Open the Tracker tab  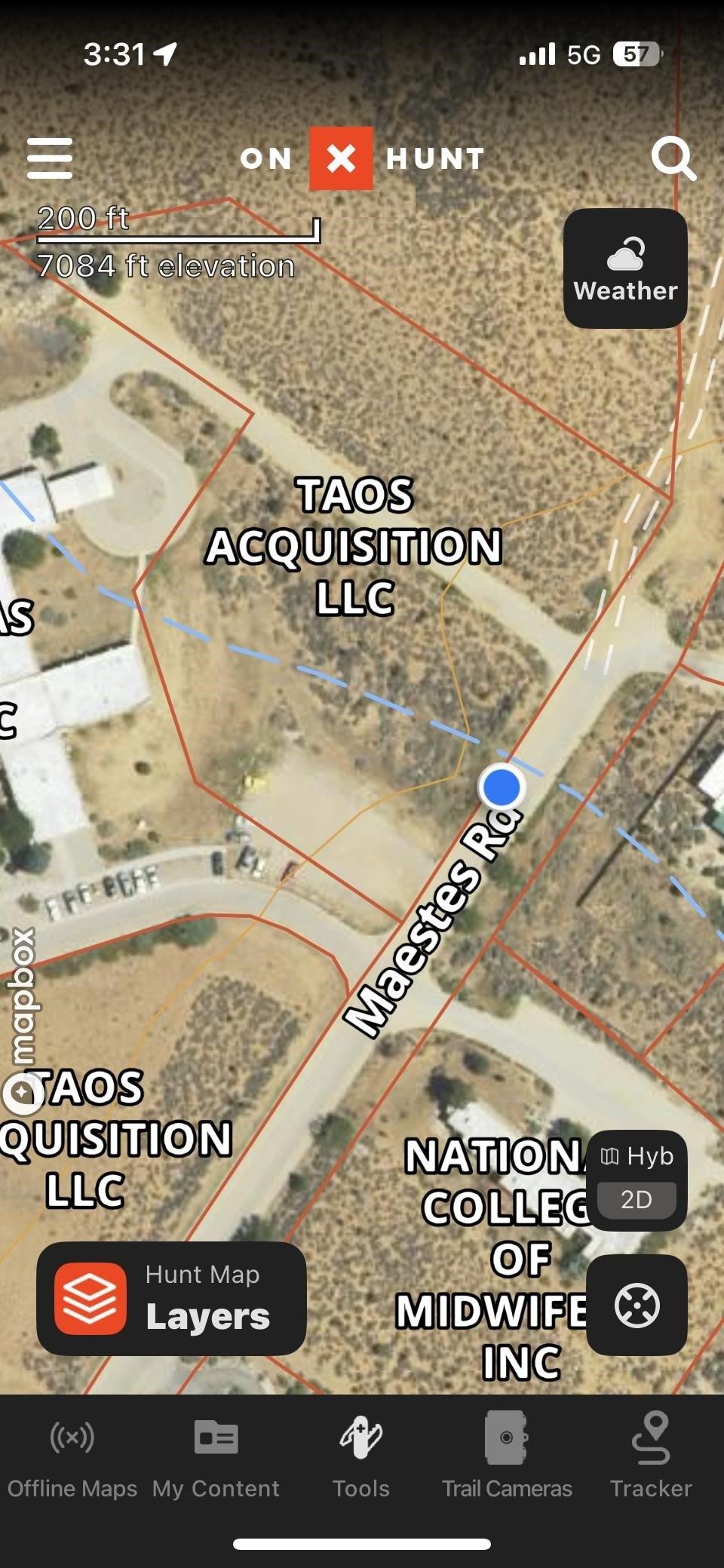(651, 1457)
